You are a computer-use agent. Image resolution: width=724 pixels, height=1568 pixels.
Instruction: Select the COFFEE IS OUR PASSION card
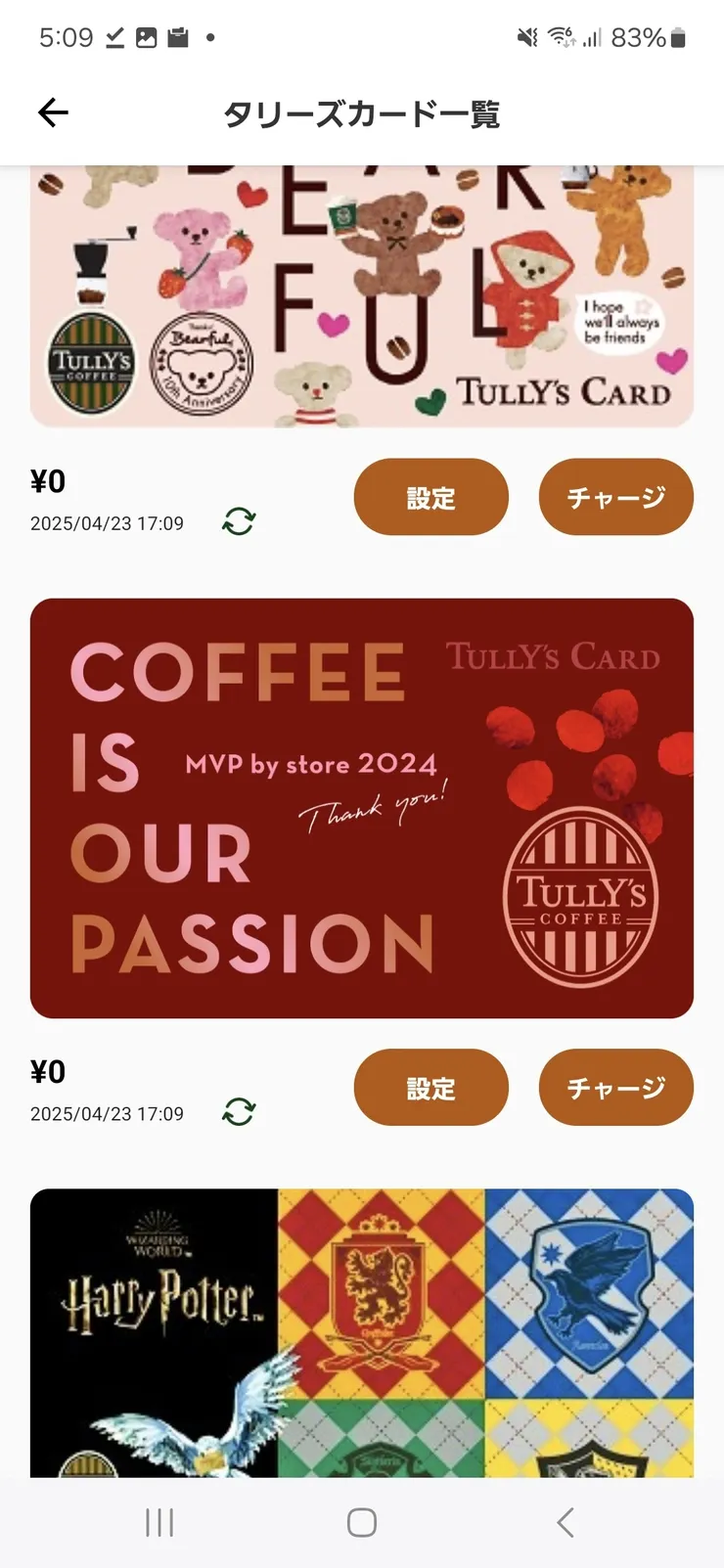(x=362, y=809)
